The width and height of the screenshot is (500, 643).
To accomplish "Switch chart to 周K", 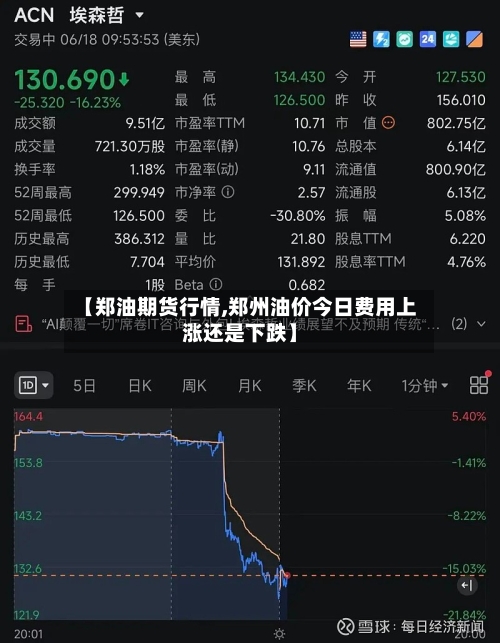I will pos(194,386).
